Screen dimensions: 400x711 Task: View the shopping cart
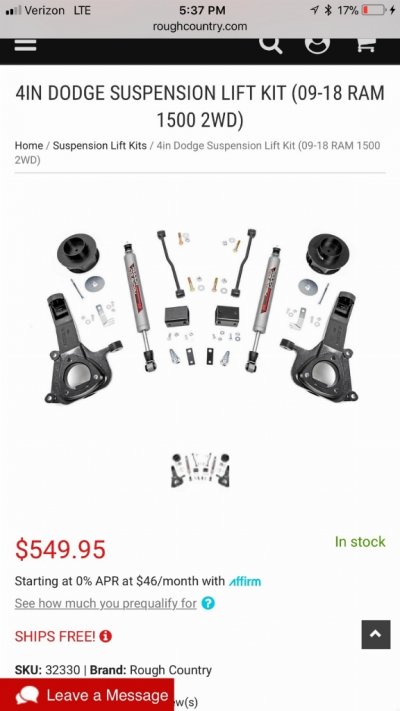(x=366, y=45)
